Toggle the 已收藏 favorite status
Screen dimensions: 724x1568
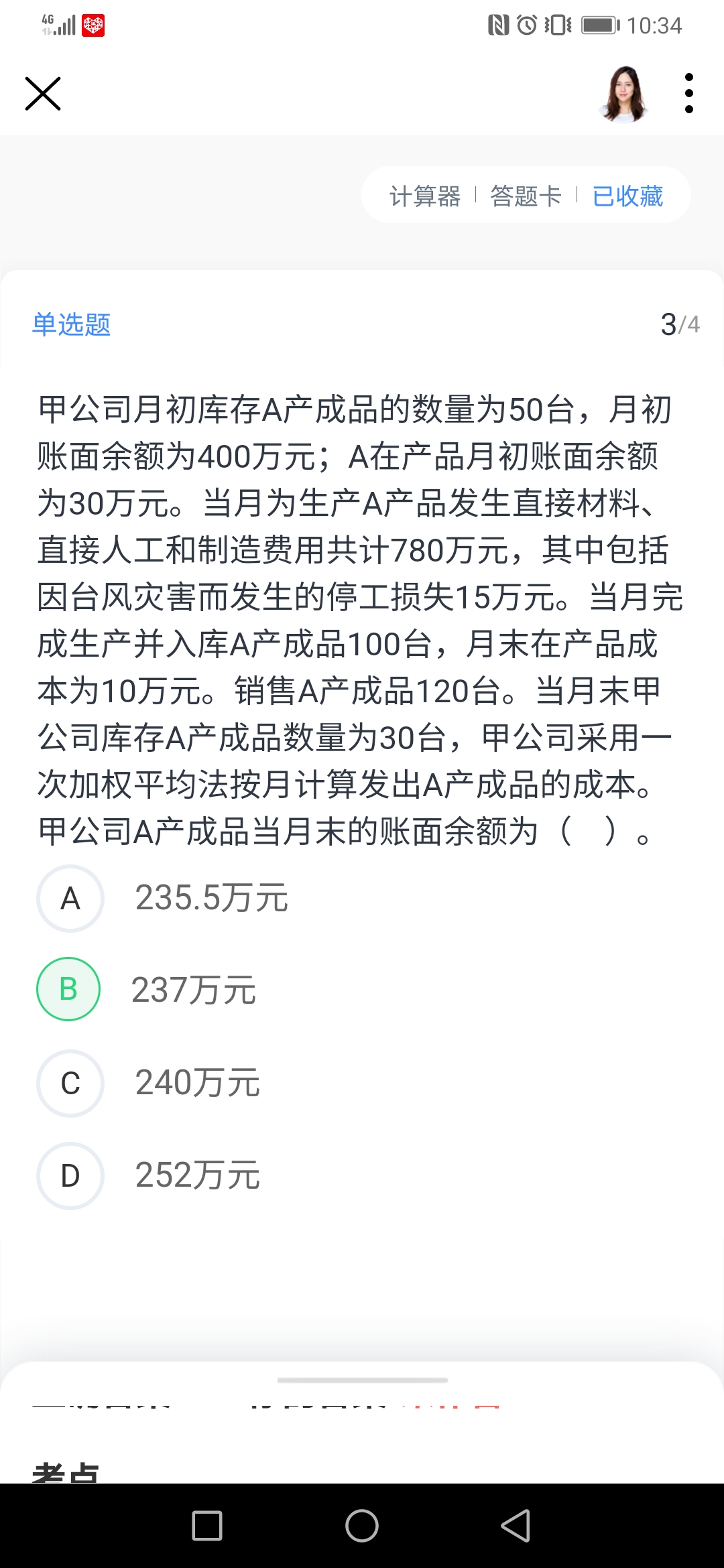[x=627, y=196]
